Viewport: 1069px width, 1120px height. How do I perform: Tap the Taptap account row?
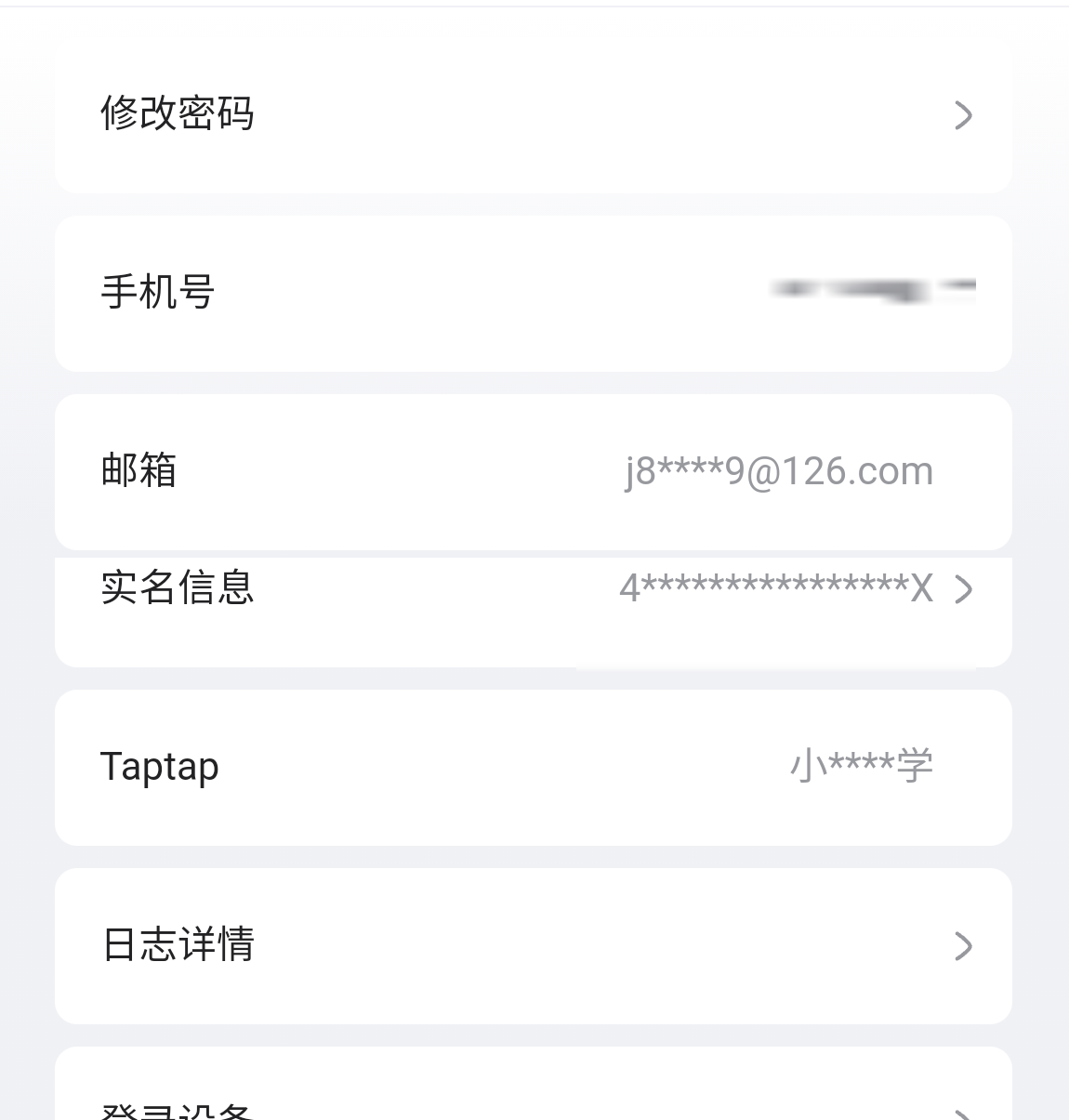point(533,767)
